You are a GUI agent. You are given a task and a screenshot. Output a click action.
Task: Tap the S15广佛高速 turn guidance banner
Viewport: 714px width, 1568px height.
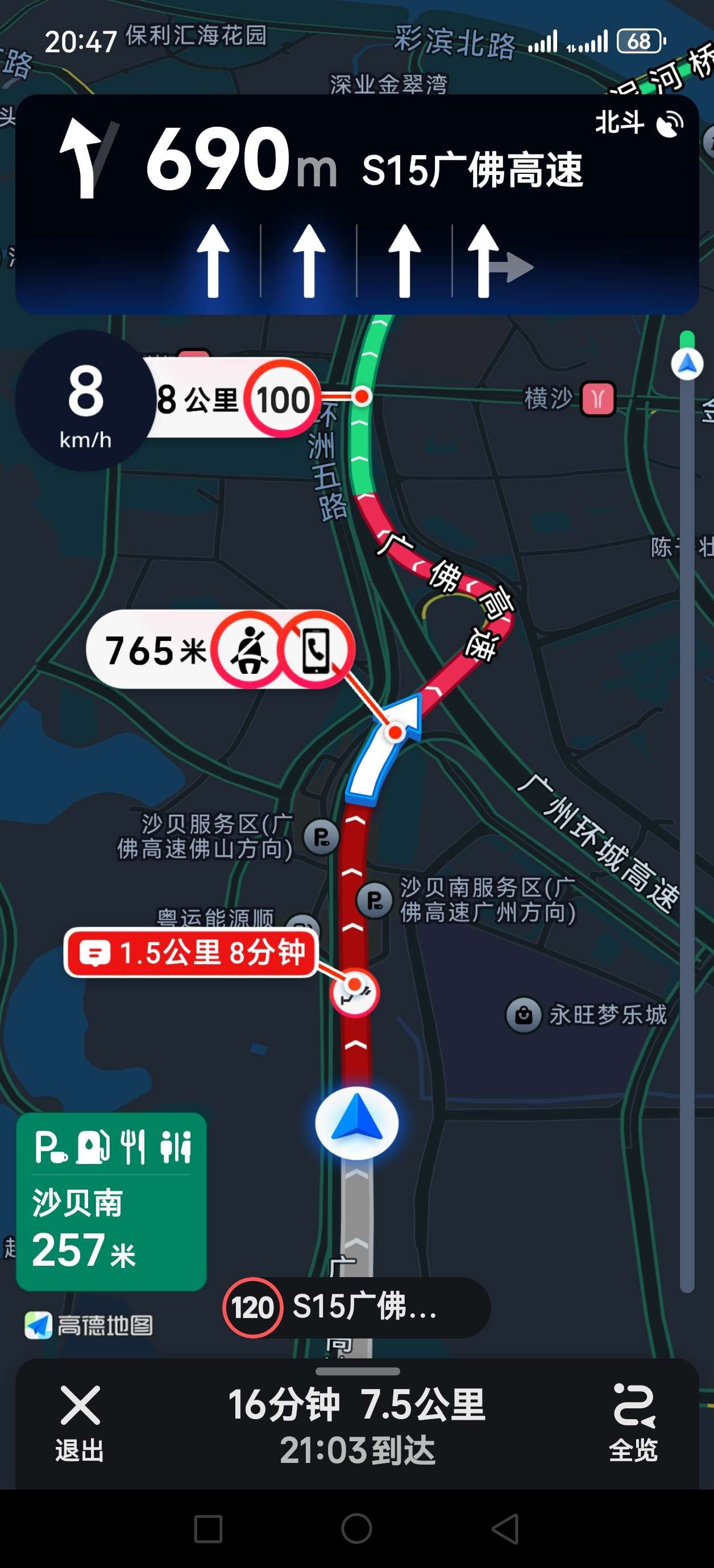tap(357, 204)
